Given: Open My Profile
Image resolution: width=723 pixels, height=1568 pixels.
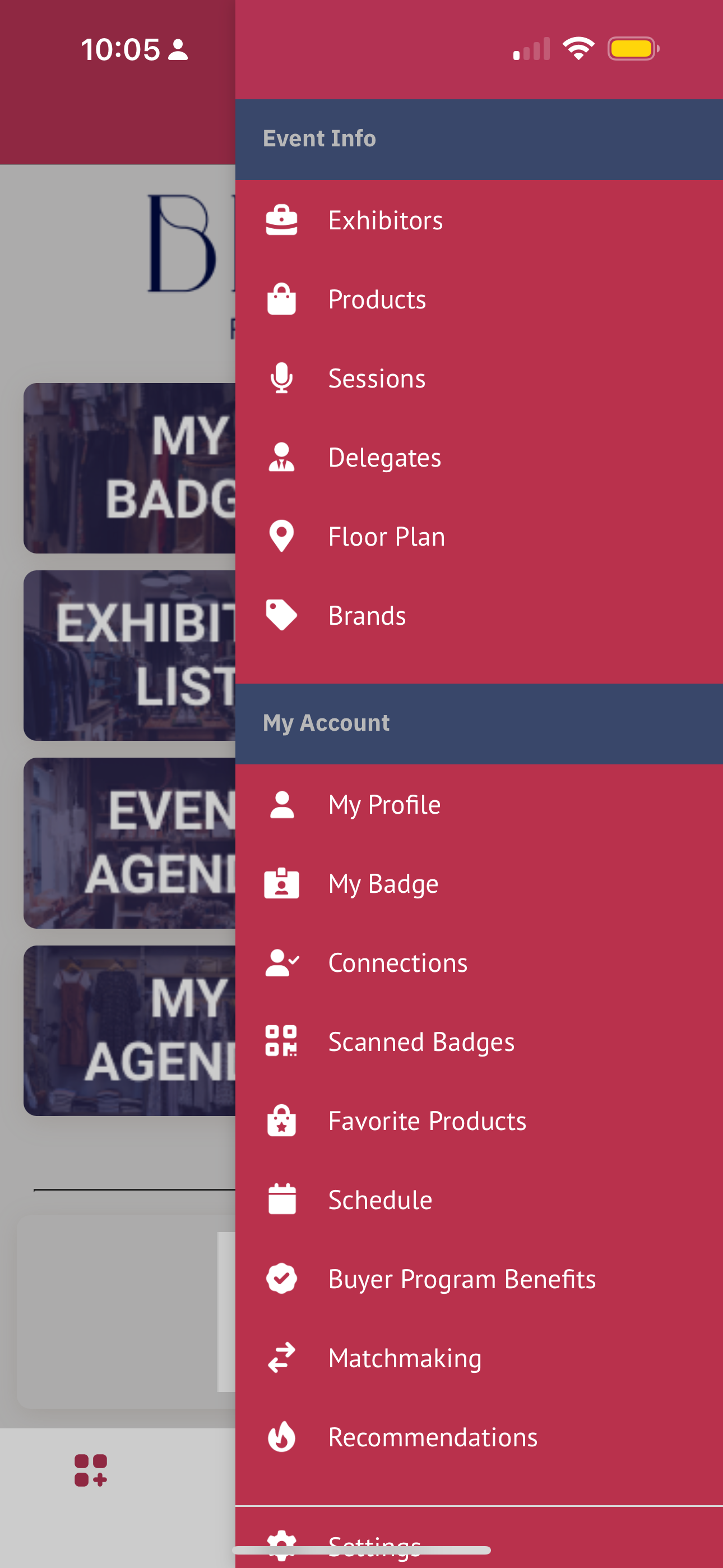Looking at the screenshot, I should (384, 805).
